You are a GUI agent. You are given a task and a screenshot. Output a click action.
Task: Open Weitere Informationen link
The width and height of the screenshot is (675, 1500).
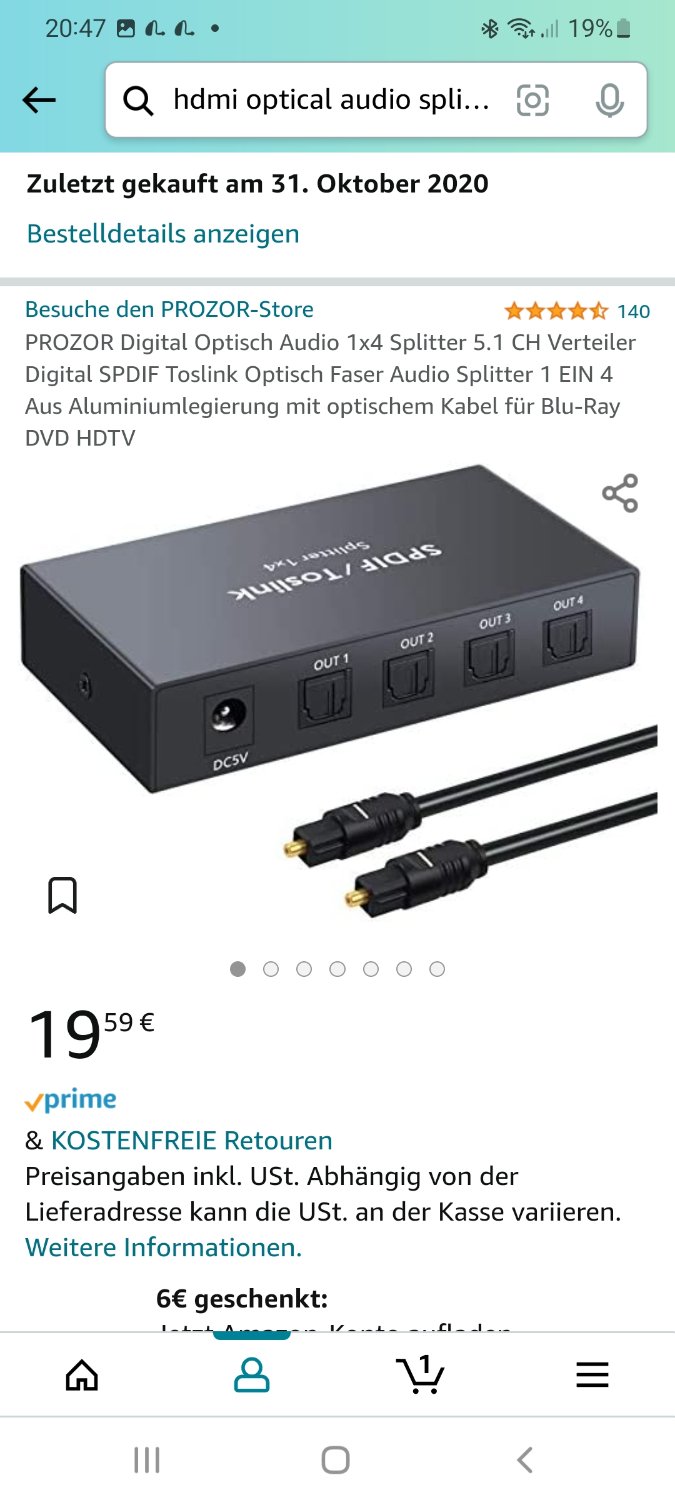[163, 1247]
